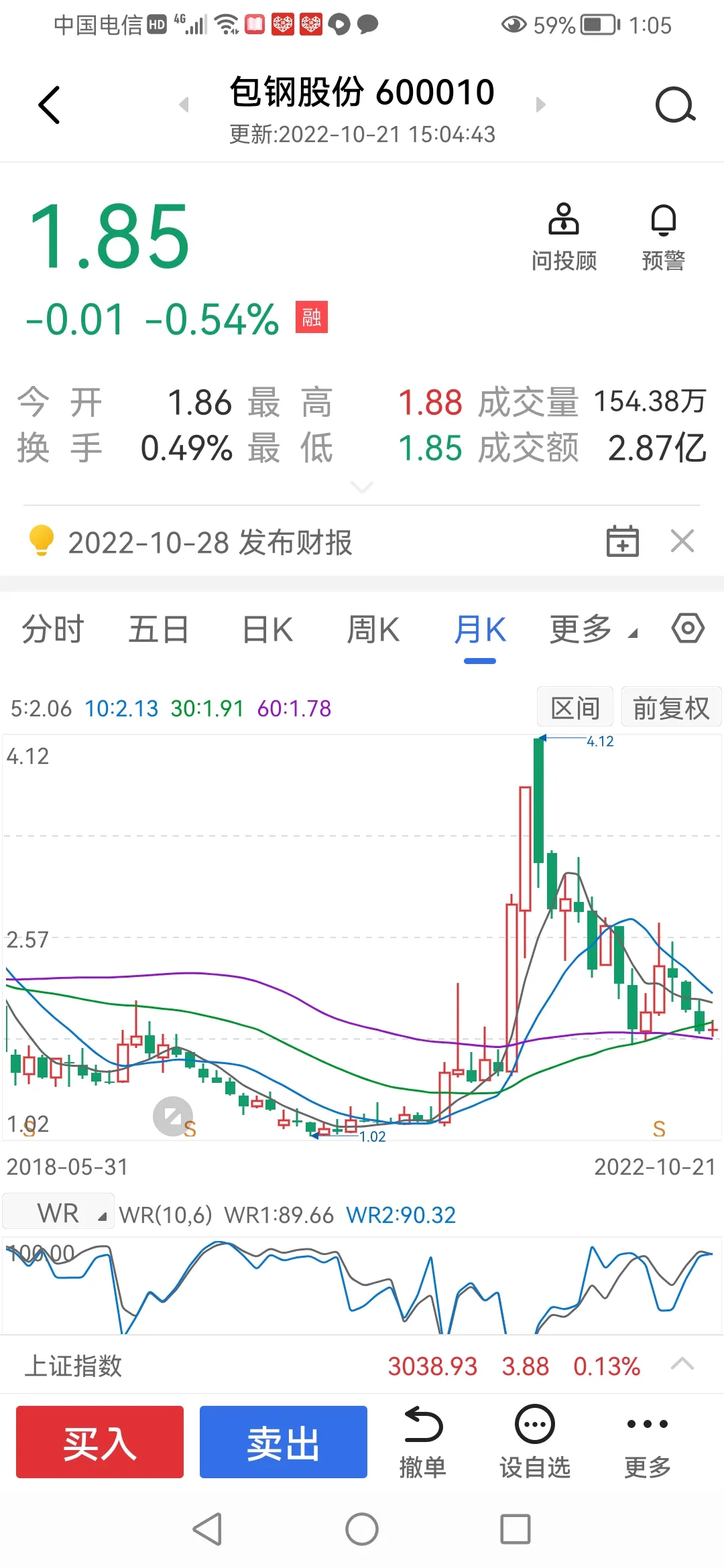Open 问投顾 advisor consultation
This screenshot has height=1568, width=724.
564,238
